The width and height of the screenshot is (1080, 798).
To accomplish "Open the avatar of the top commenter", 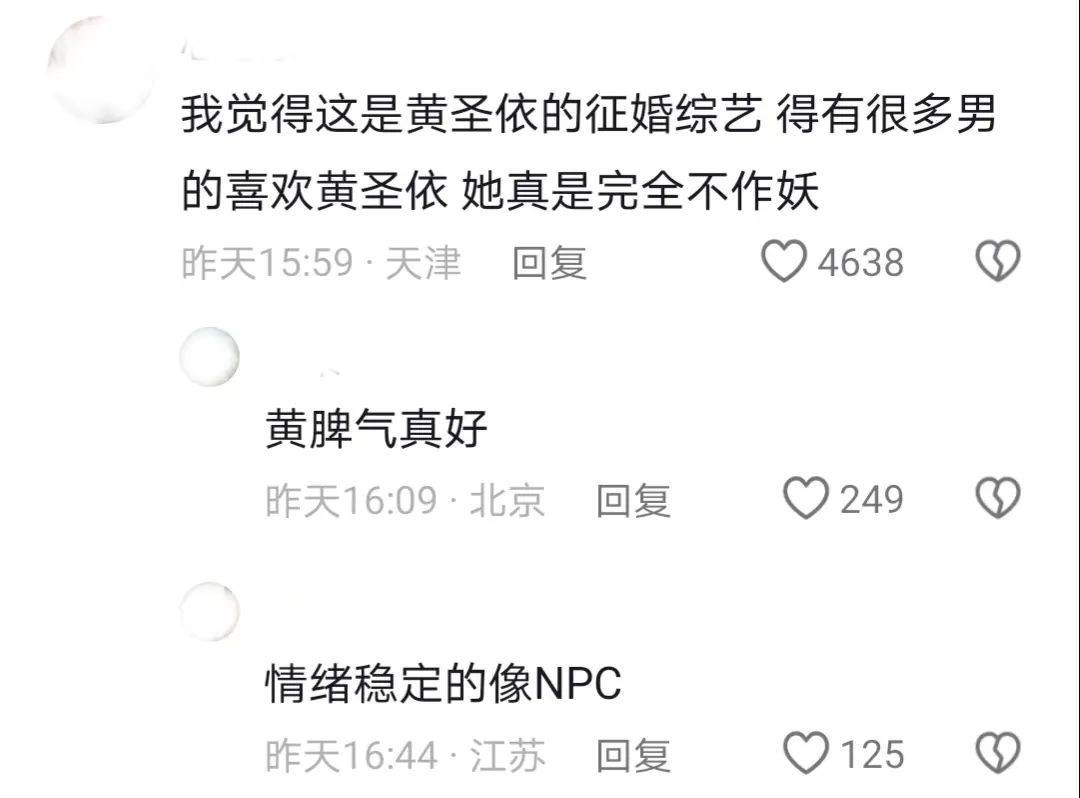I will (101, 68).
